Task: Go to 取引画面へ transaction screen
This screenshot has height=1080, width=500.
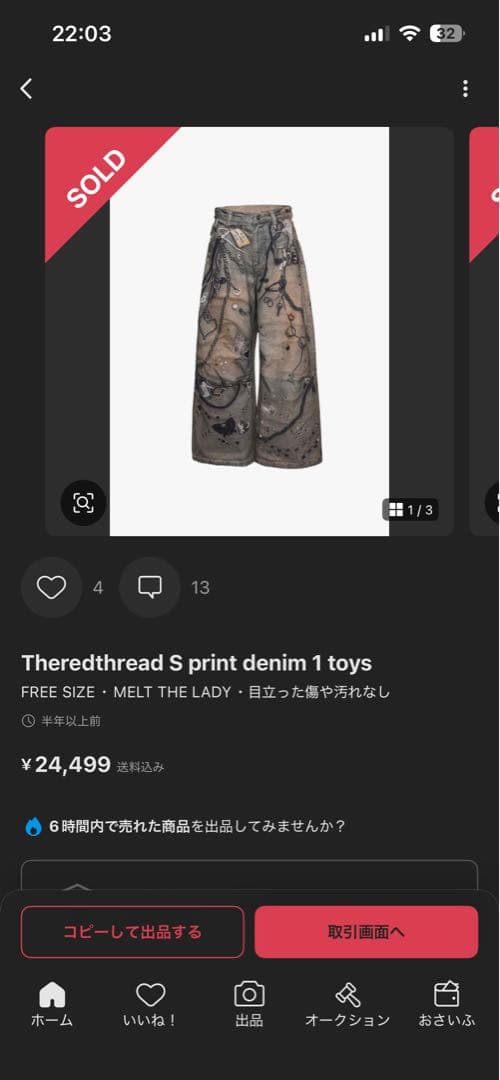Action: point(366,932)
